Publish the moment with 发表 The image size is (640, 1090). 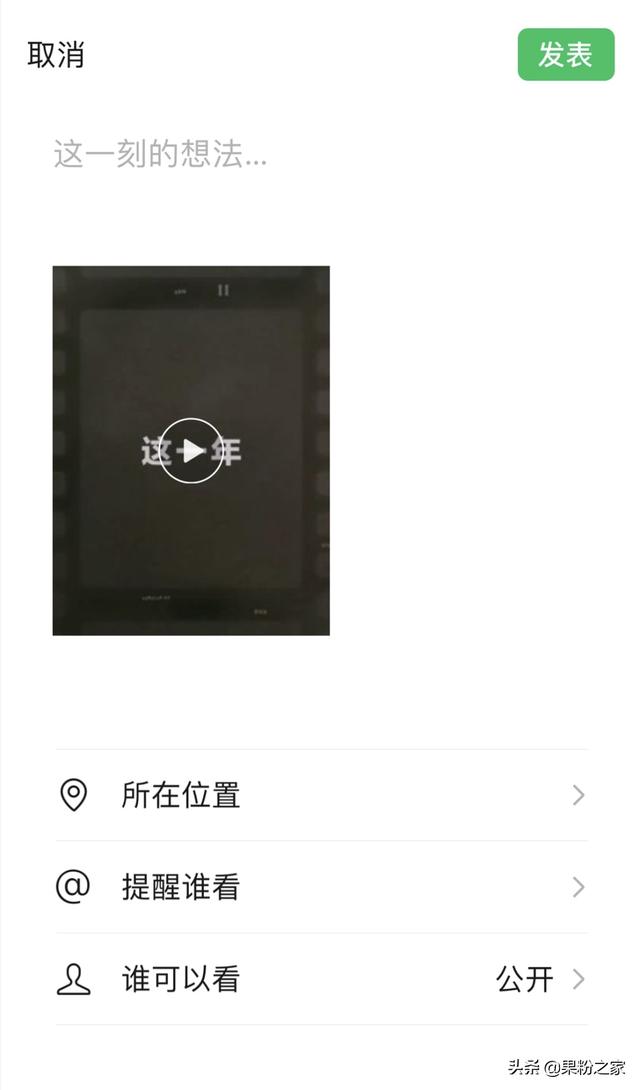[566, 54]
